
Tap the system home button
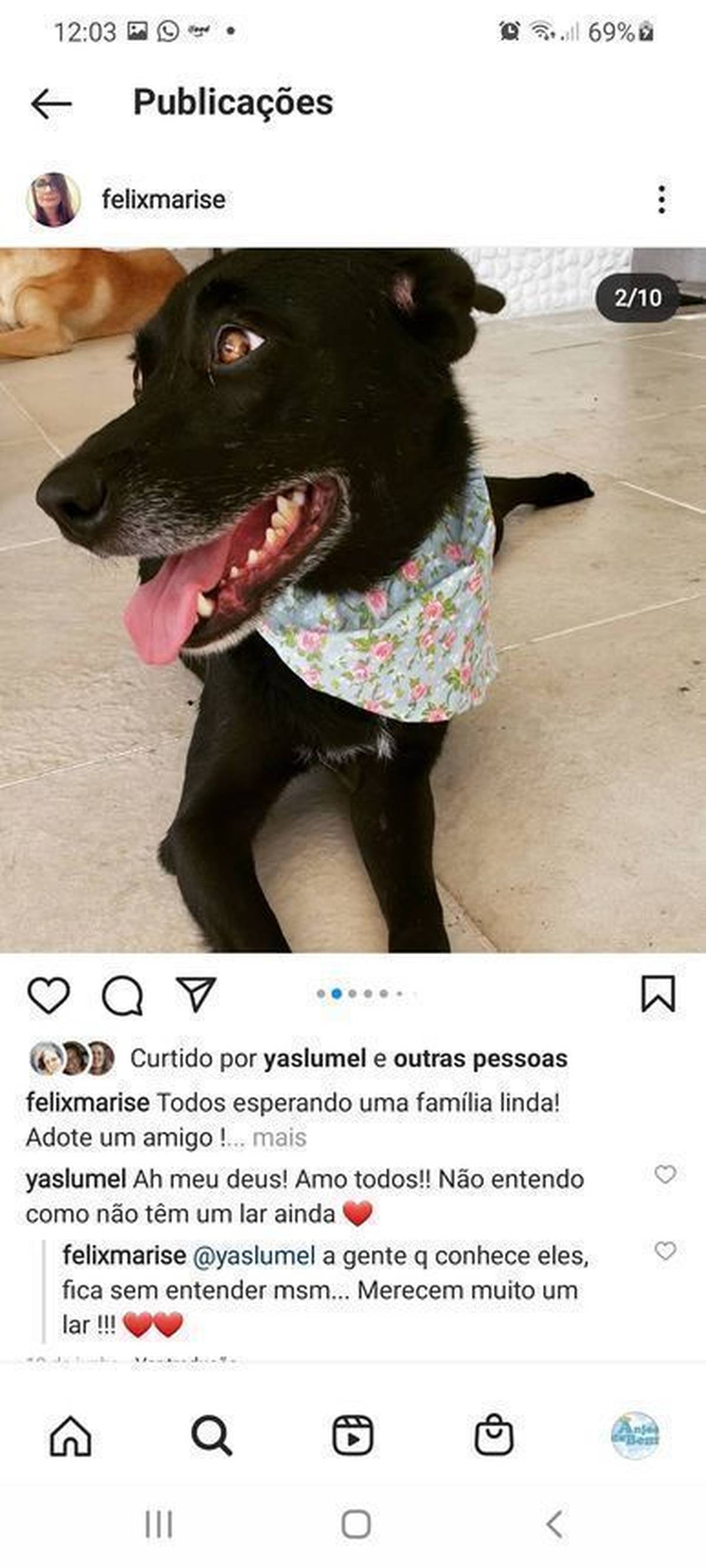click(356, 1524)
